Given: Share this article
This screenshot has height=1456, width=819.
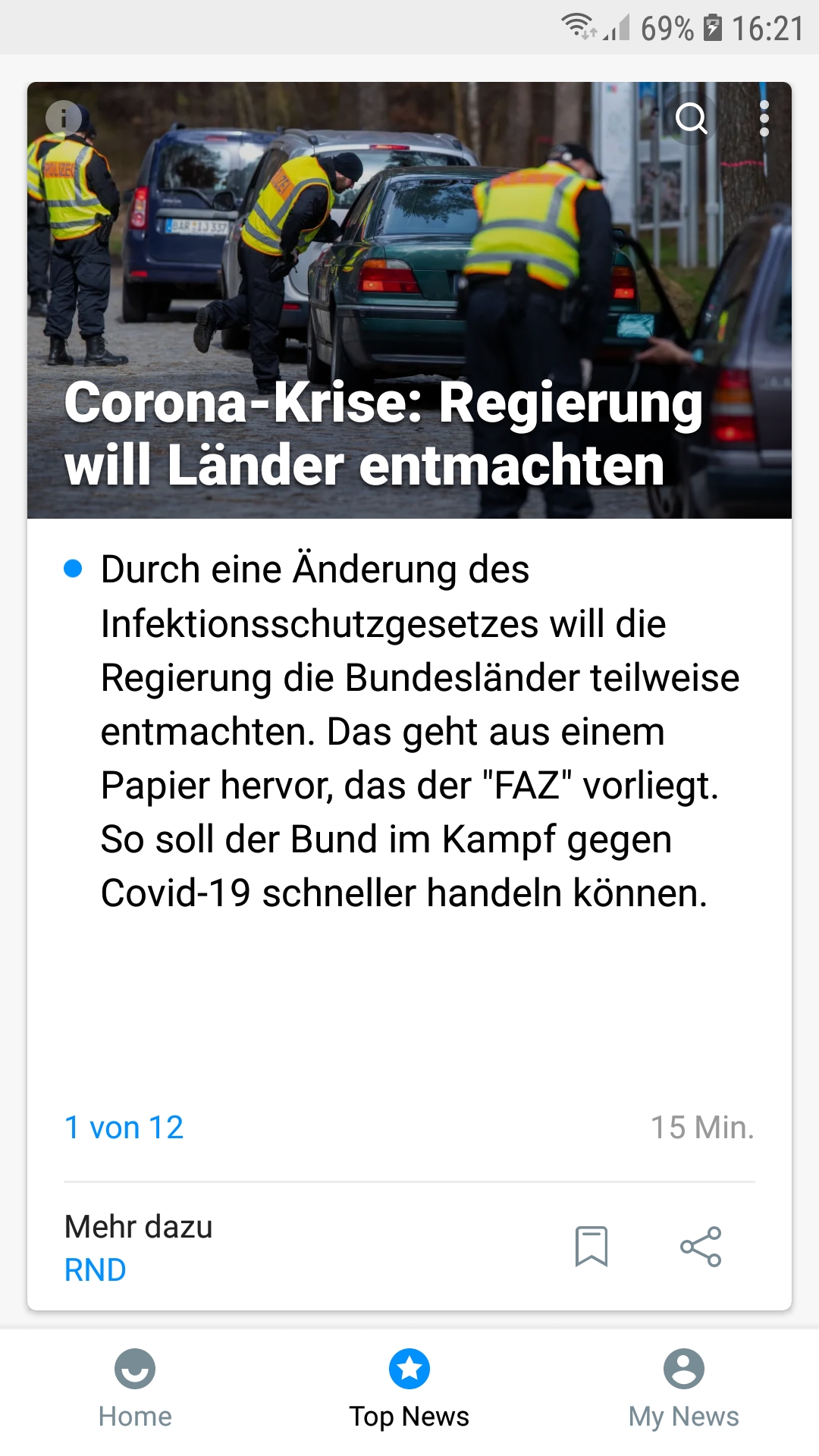Looking at the screenshot, I should [701, 1246].
